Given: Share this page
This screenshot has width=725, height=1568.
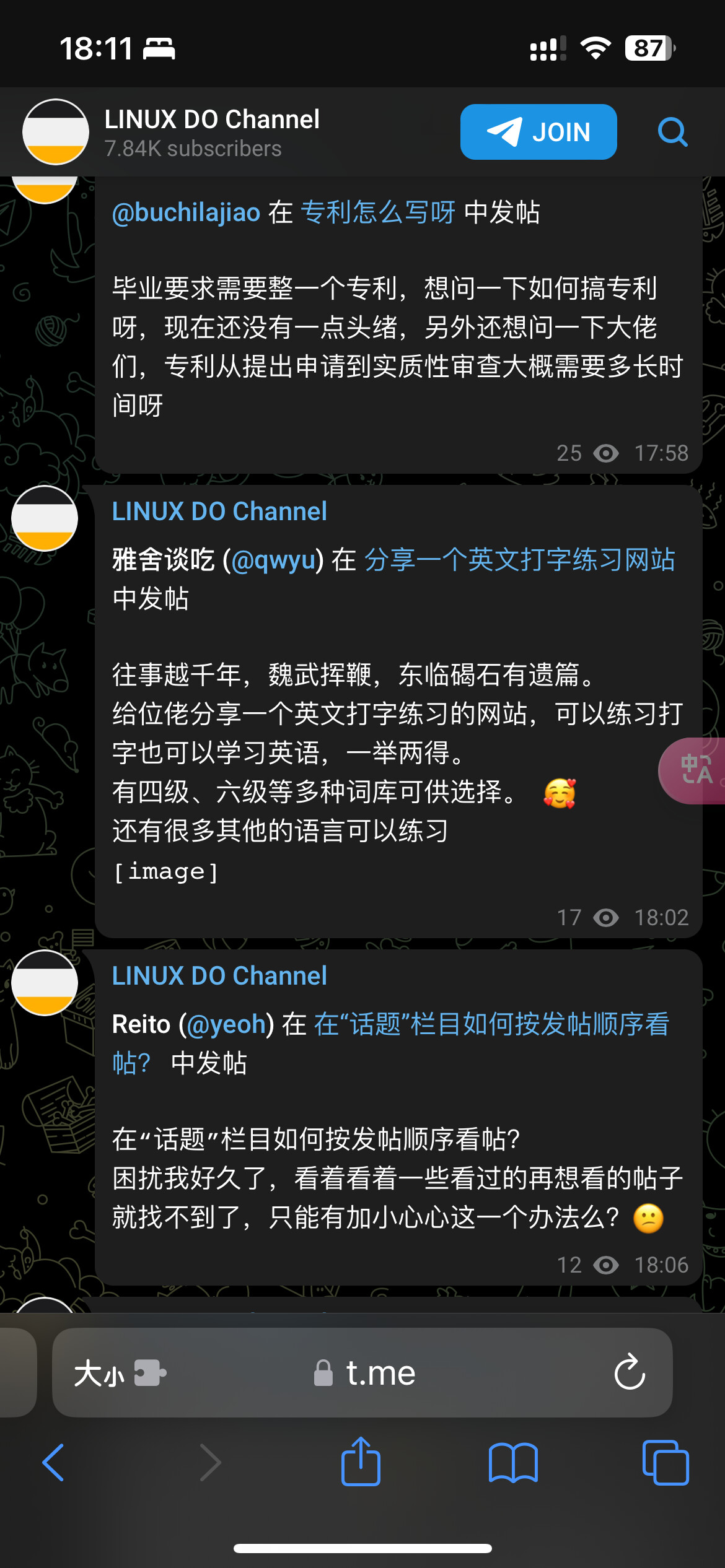Looking at the screenshot, I should [361, 1461].
